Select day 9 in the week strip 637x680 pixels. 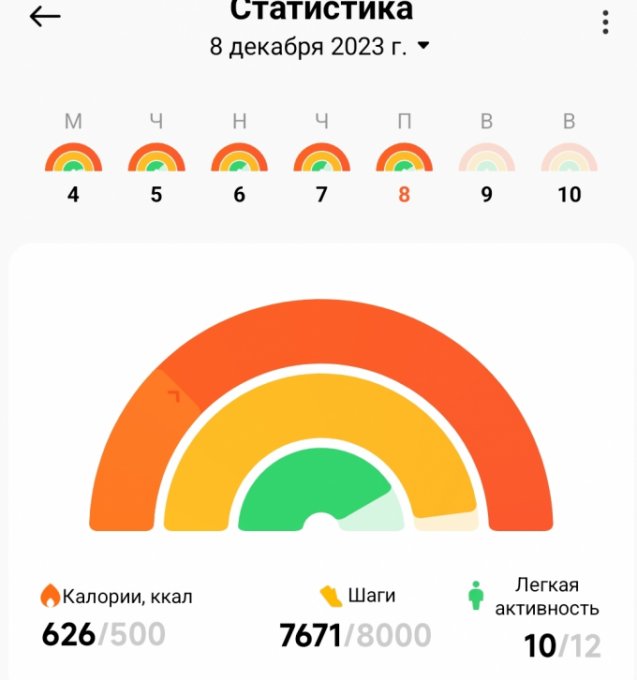(x=486, y=160)
